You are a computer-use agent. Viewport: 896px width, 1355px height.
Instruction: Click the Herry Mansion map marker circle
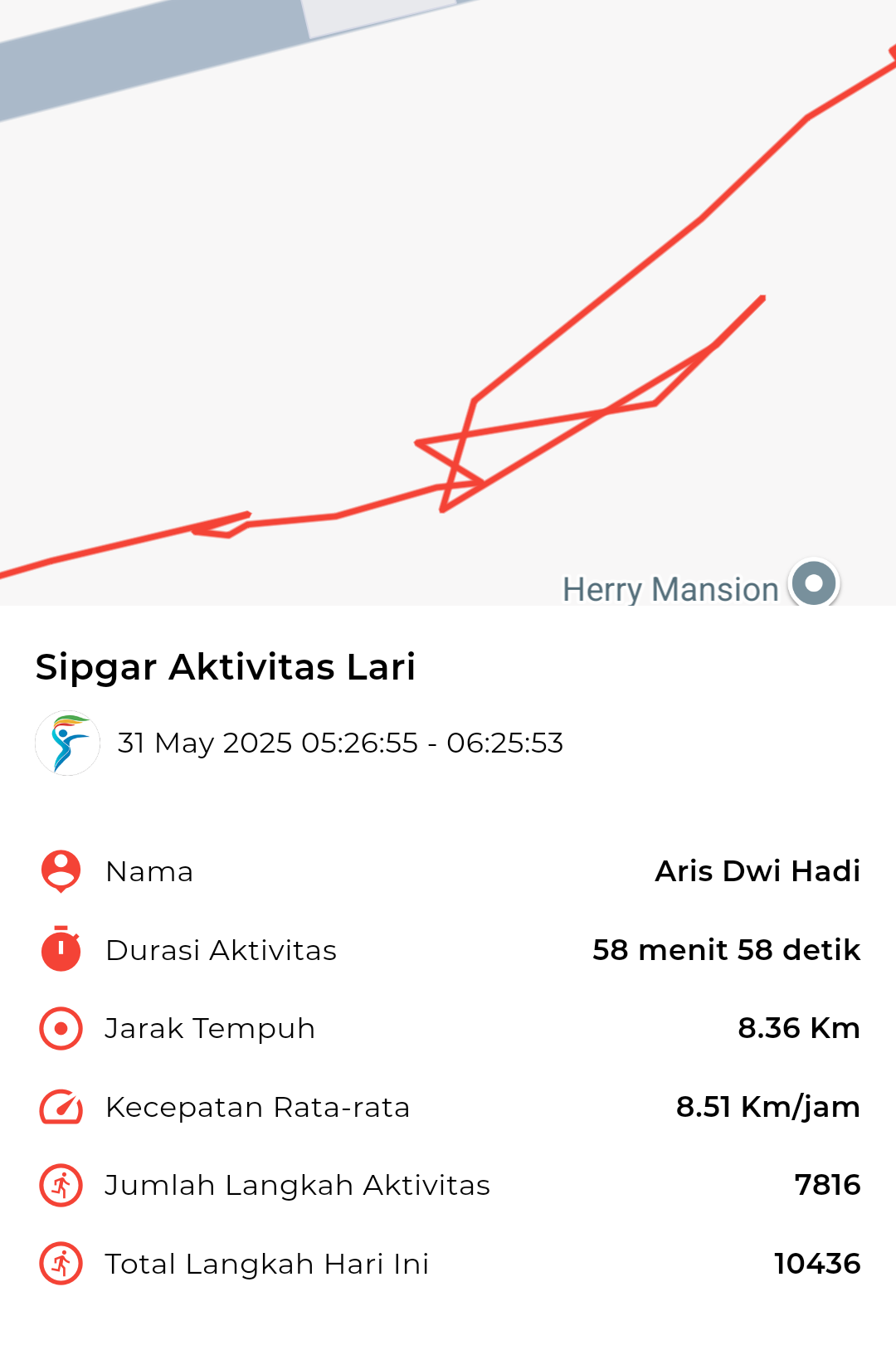coord(814,583)
